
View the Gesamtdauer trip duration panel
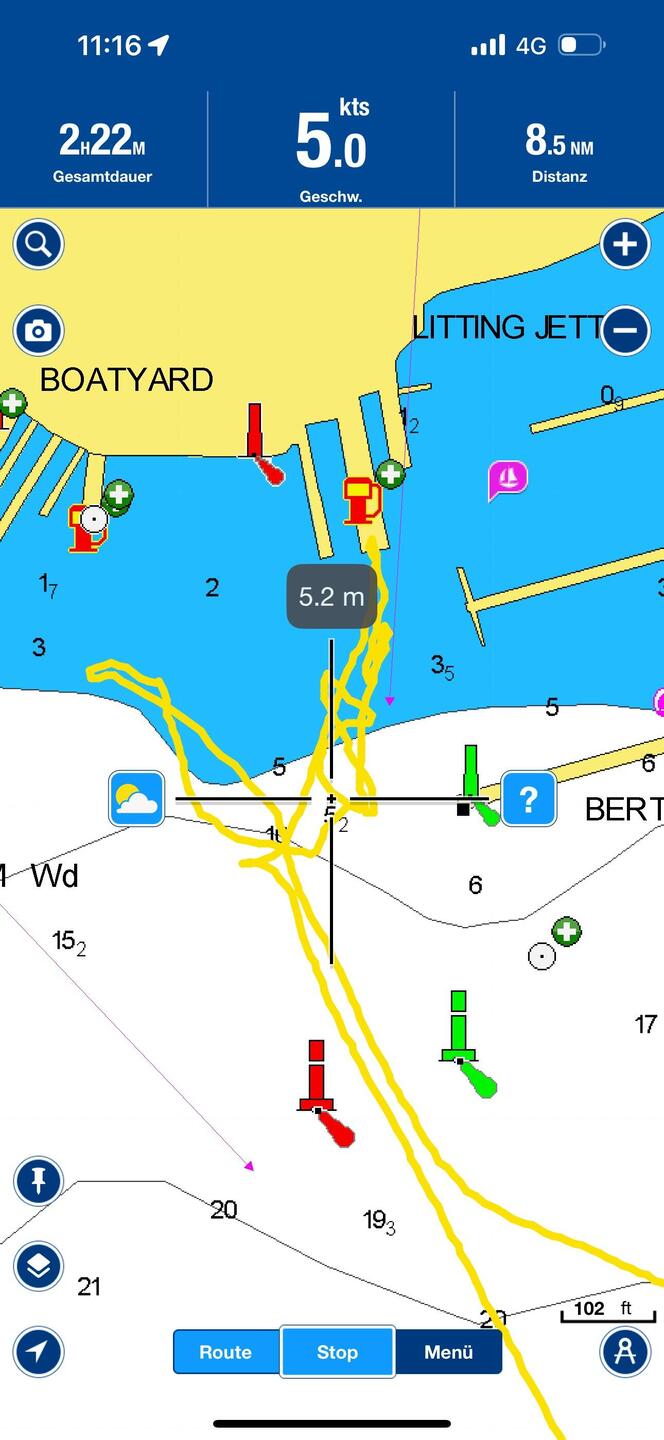tap(103, 150)
